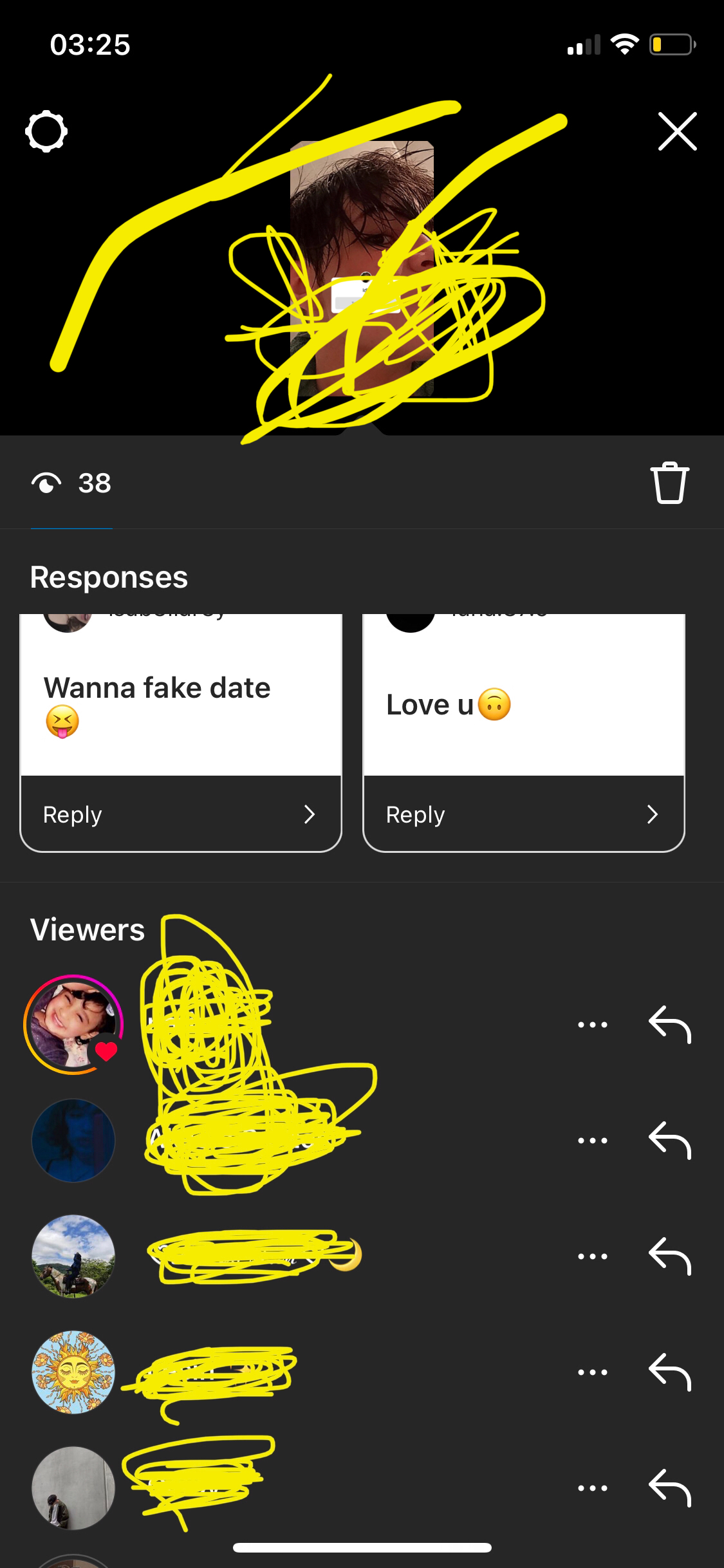Message the viewer with horse photo
724x1568 pixels.
click(670, 1256)
